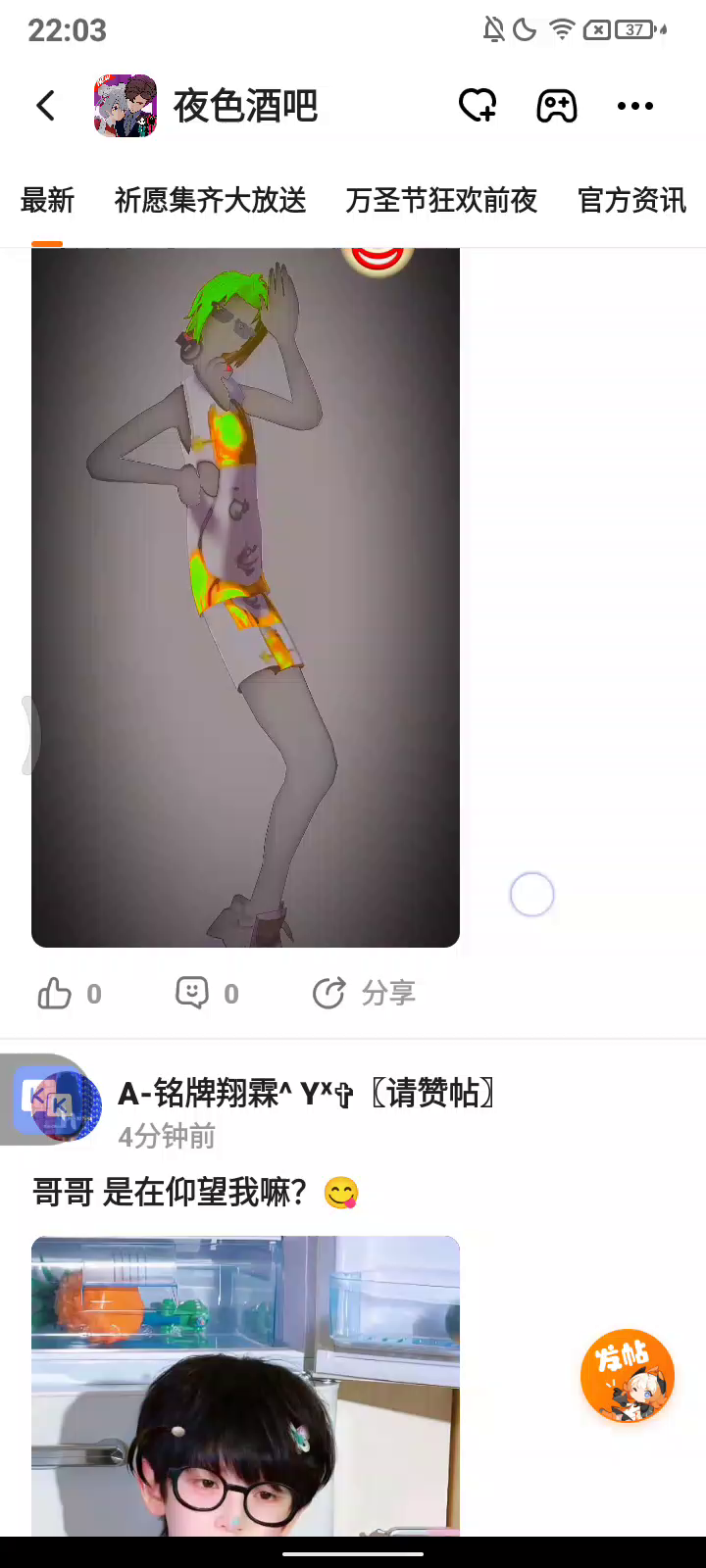The height and width of the screenshot is (1568, 706).
Task: Switch to the 祈愿集齐大放送 tab
Action: pyautogui.click(x=210, y=201)
